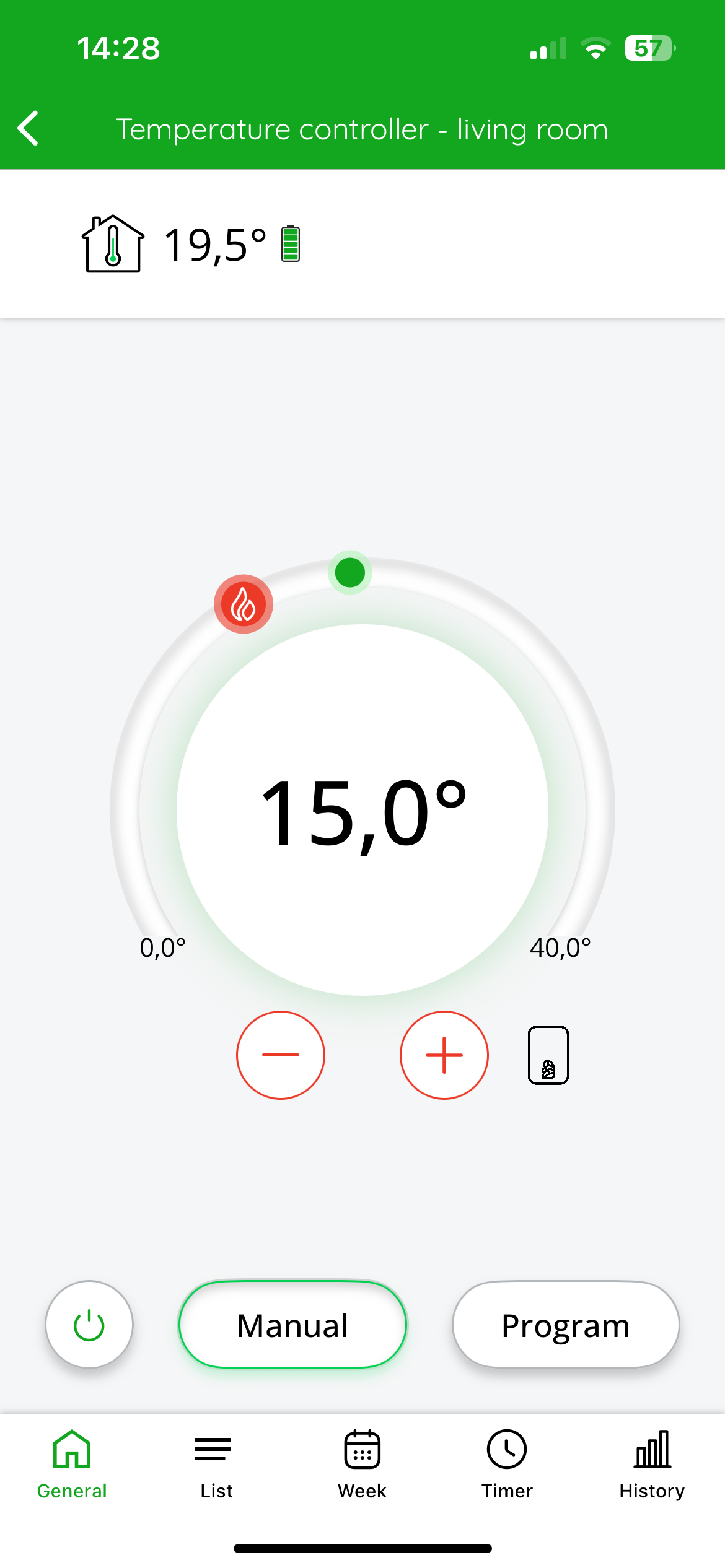This screenshot has width=725, height=1568.
Task: Go back from the temperature controller screen
Action: 29,129
